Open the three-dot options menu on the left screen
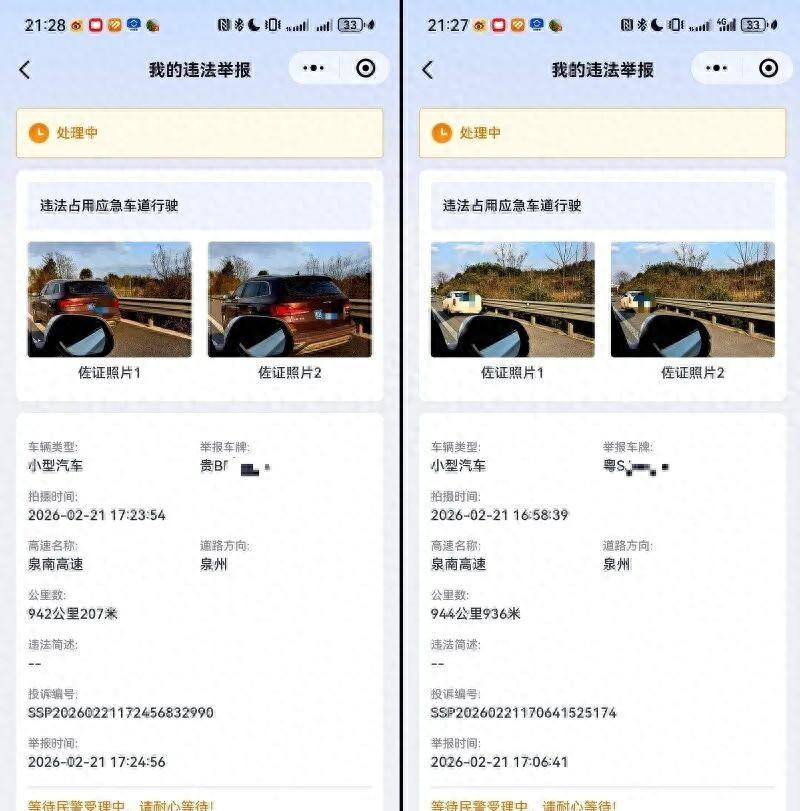Image resolution: width=800 pixels, height=811 pixels. [312, 67]
